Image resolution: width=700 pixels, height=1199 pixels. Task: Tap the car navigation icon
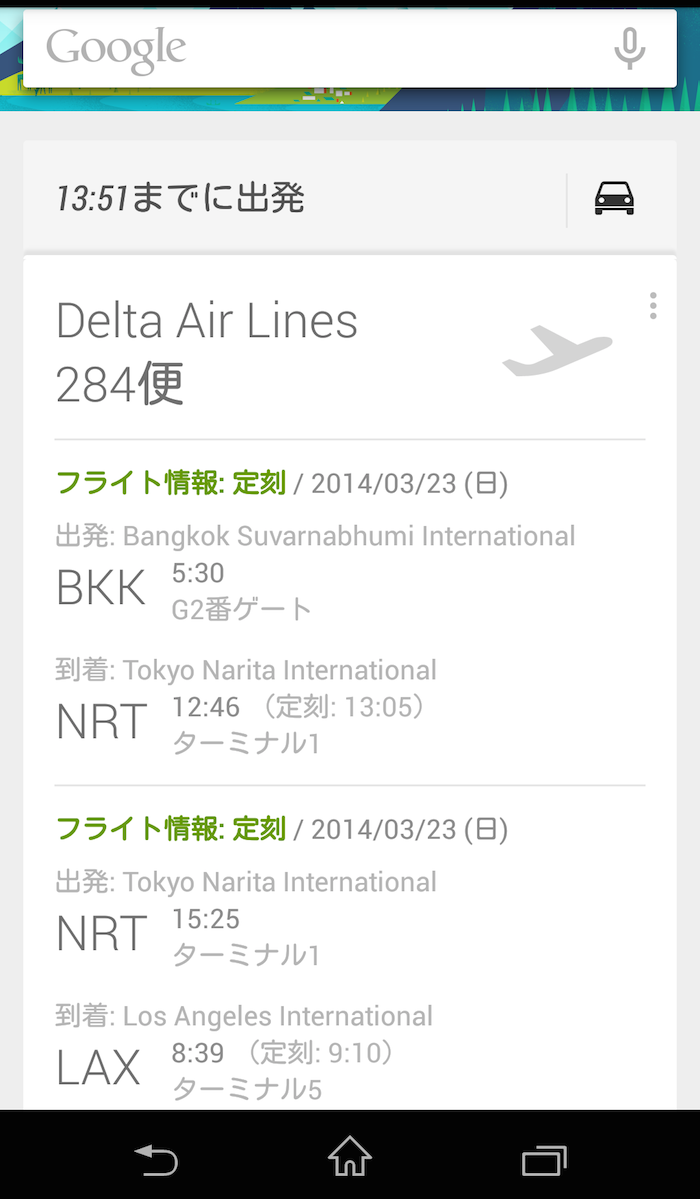[614, 199]
